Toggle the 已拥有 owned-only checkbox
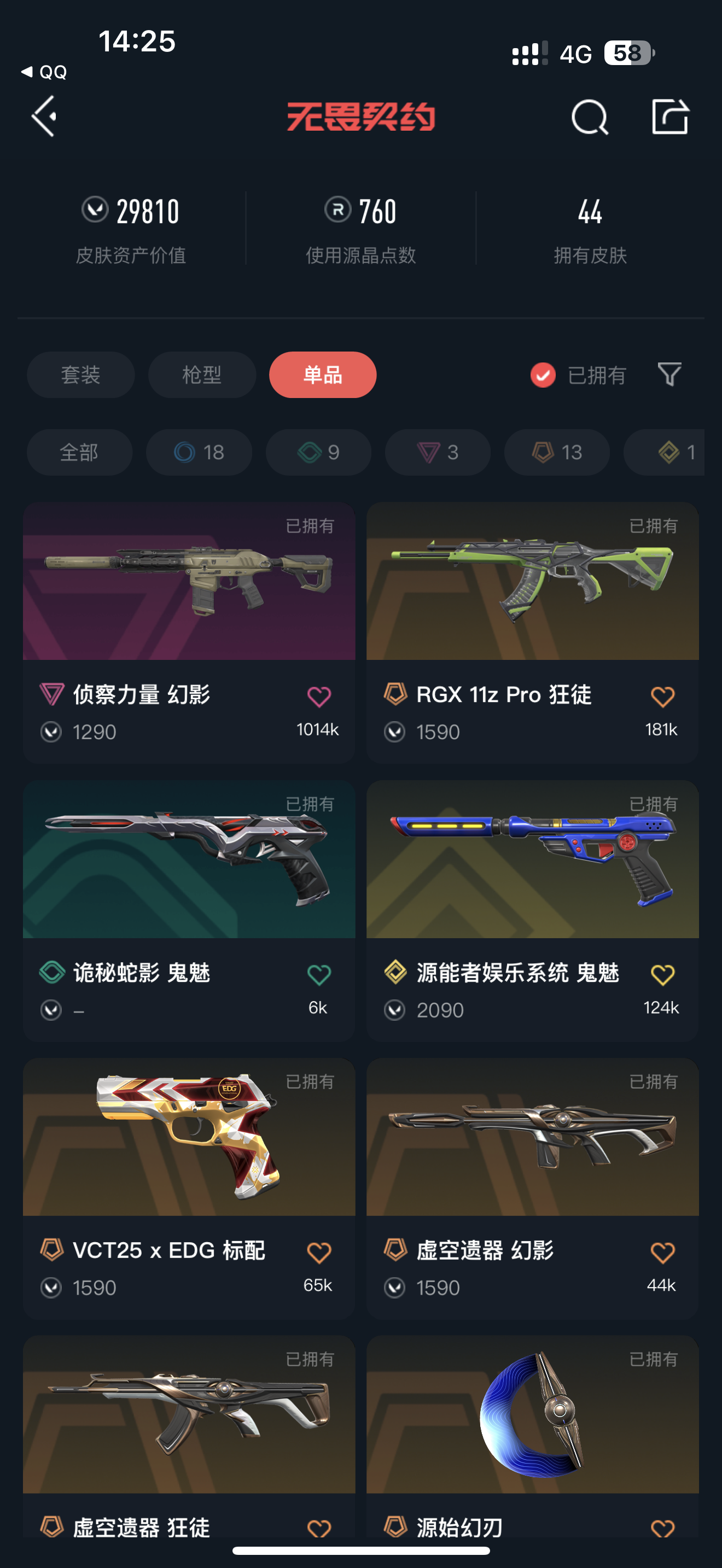The height and width of the screenshot is (1568, 722). [543, 375]
